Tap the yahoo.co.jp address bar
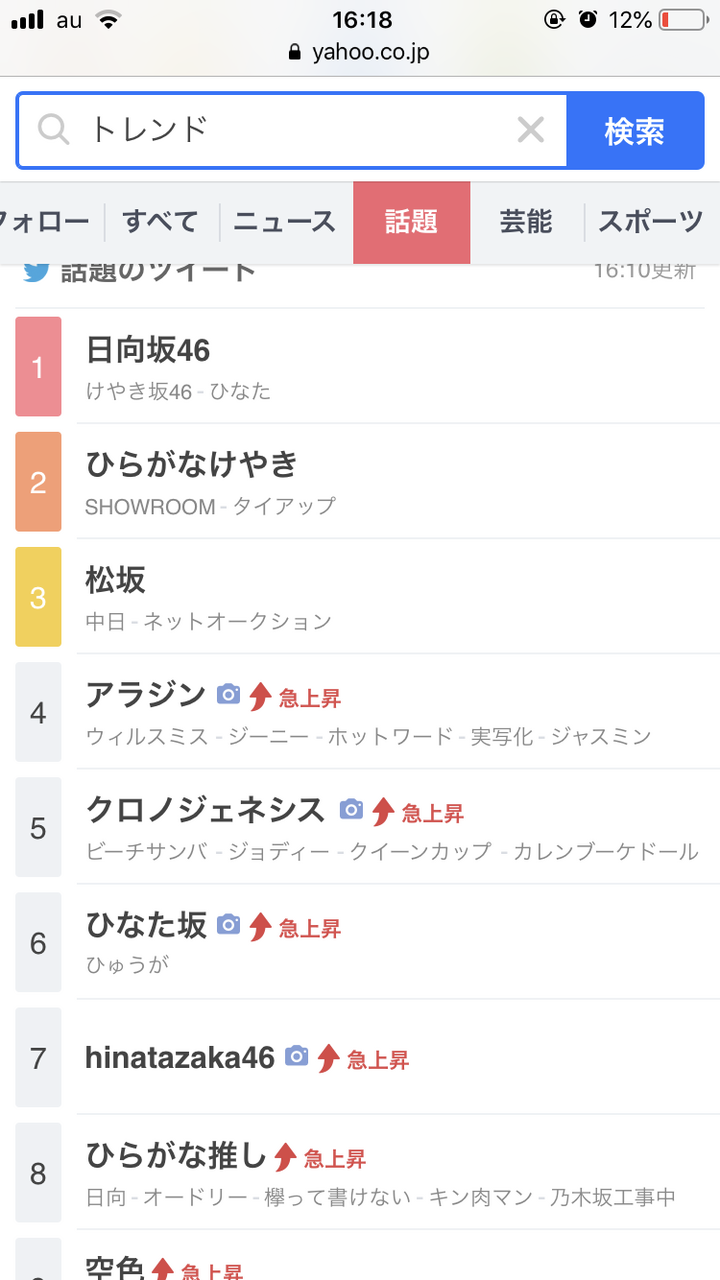This screenshot has width=720, height=1280. (x=360, y=52)
